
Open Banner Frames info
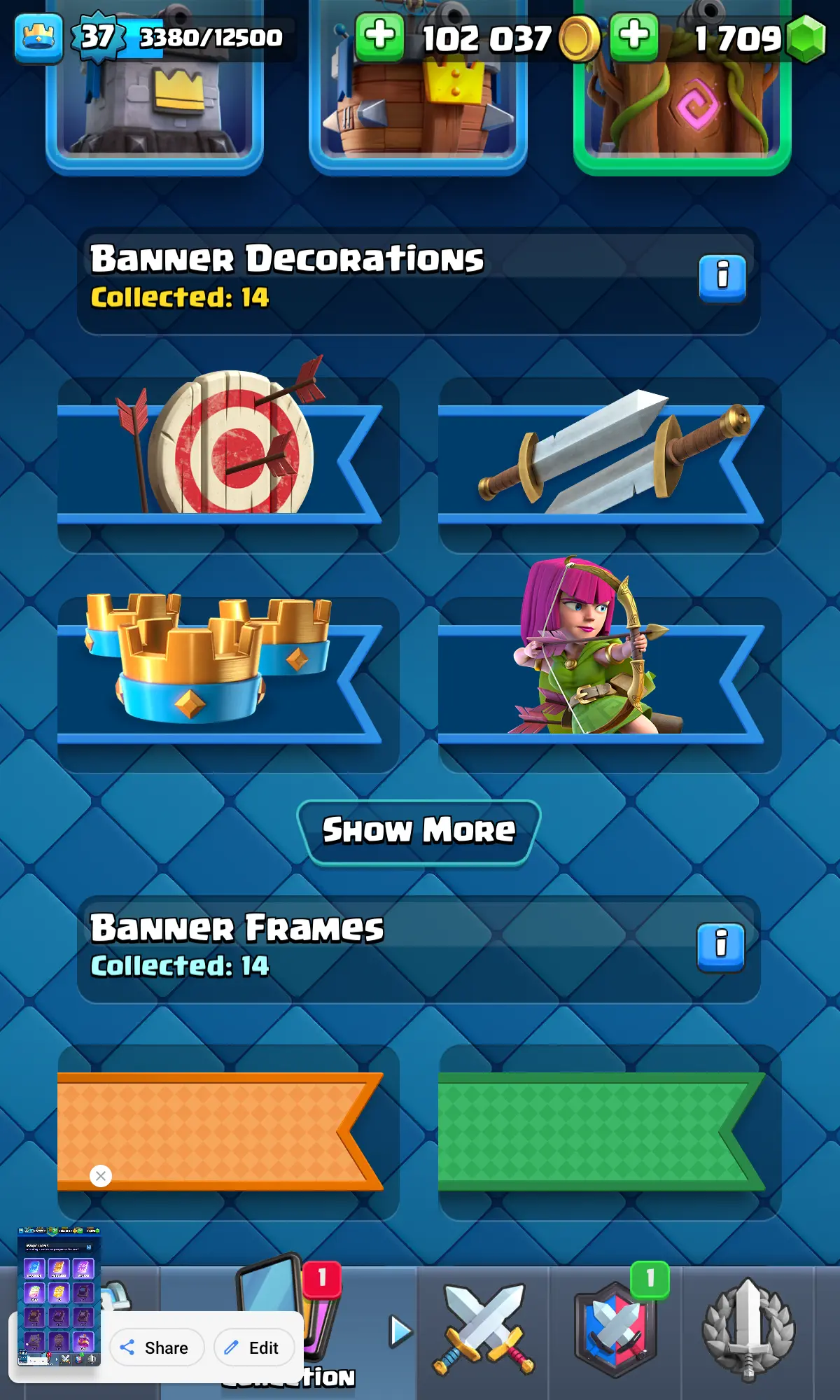pyautogui.click(x=720, y=946)
